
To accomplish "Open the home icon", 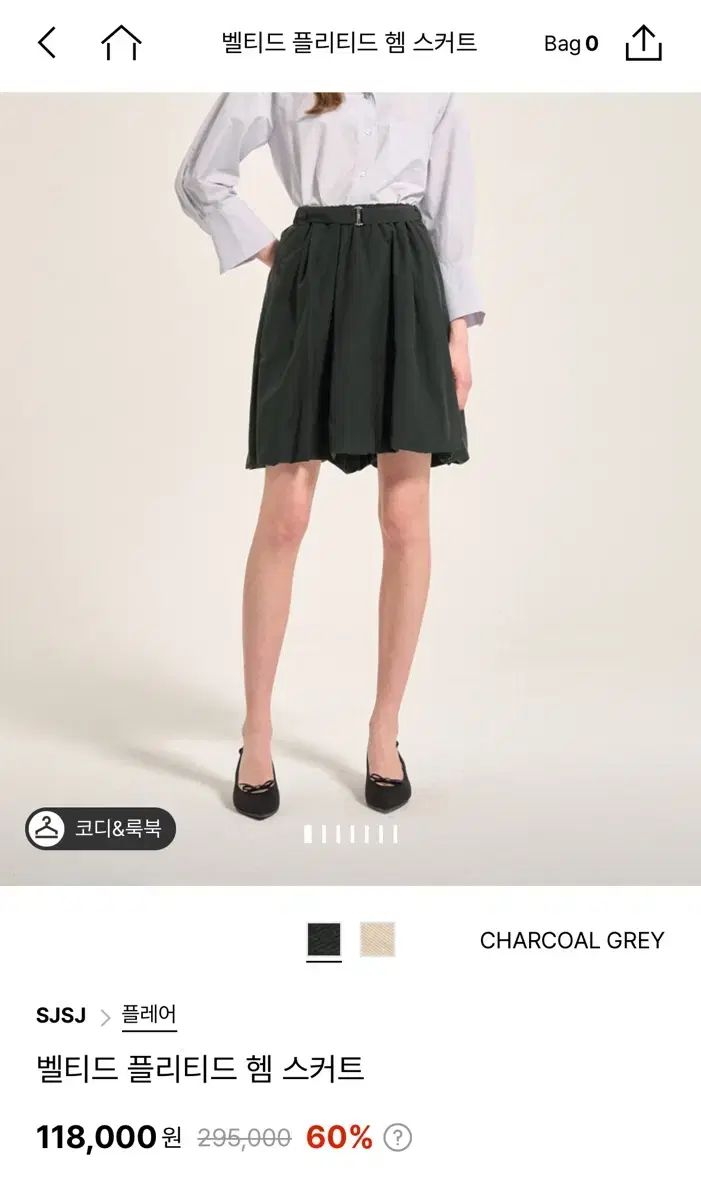I will tap(121, 43).
